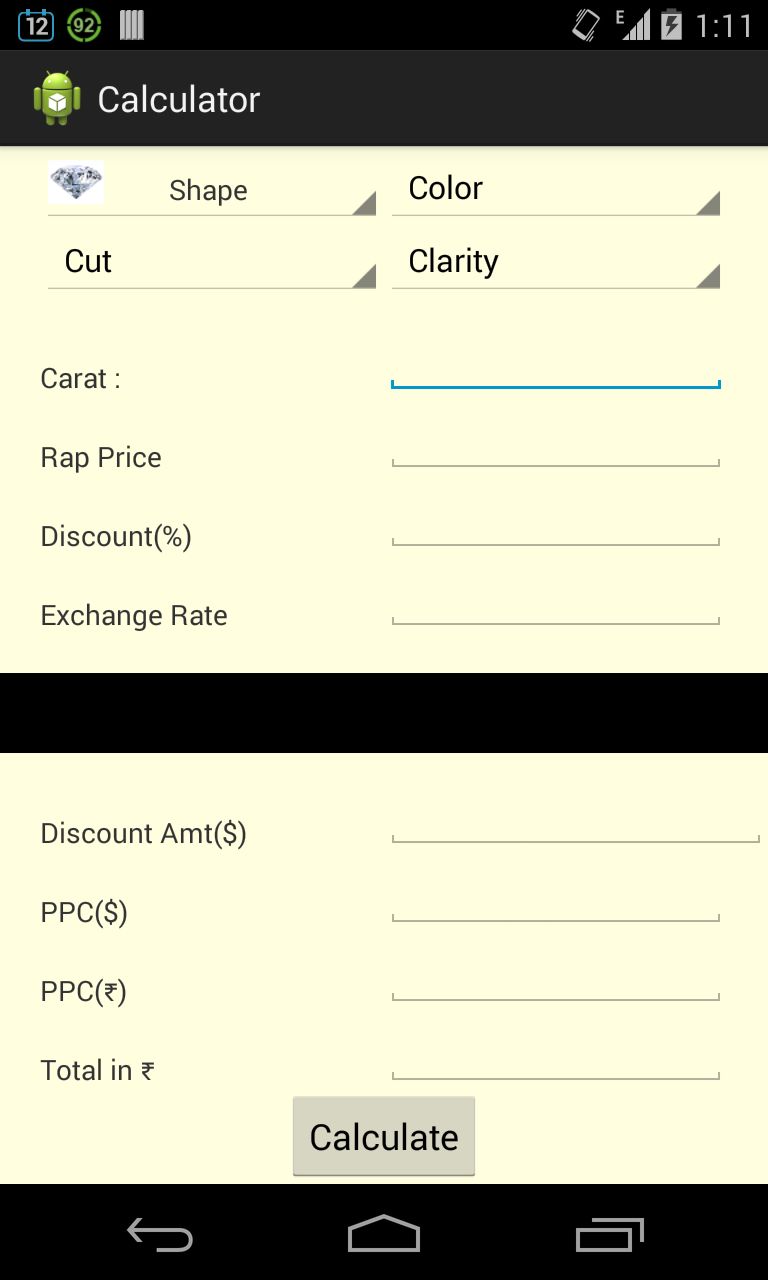Viewport: 768px width, 1280px height.
Task: Tap the diamond image icon
Action: click(x=75, y=182)
